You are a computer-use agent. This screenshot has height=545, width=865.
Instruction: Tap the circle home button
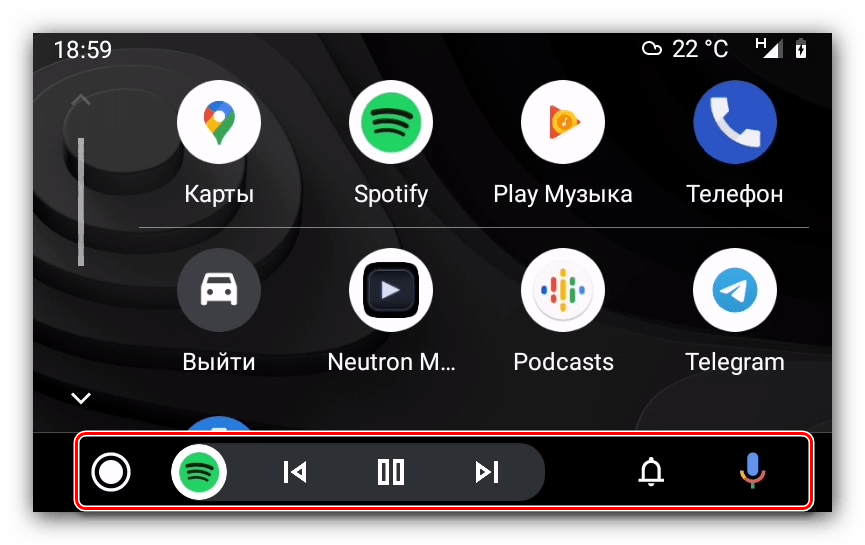(111, 472)
